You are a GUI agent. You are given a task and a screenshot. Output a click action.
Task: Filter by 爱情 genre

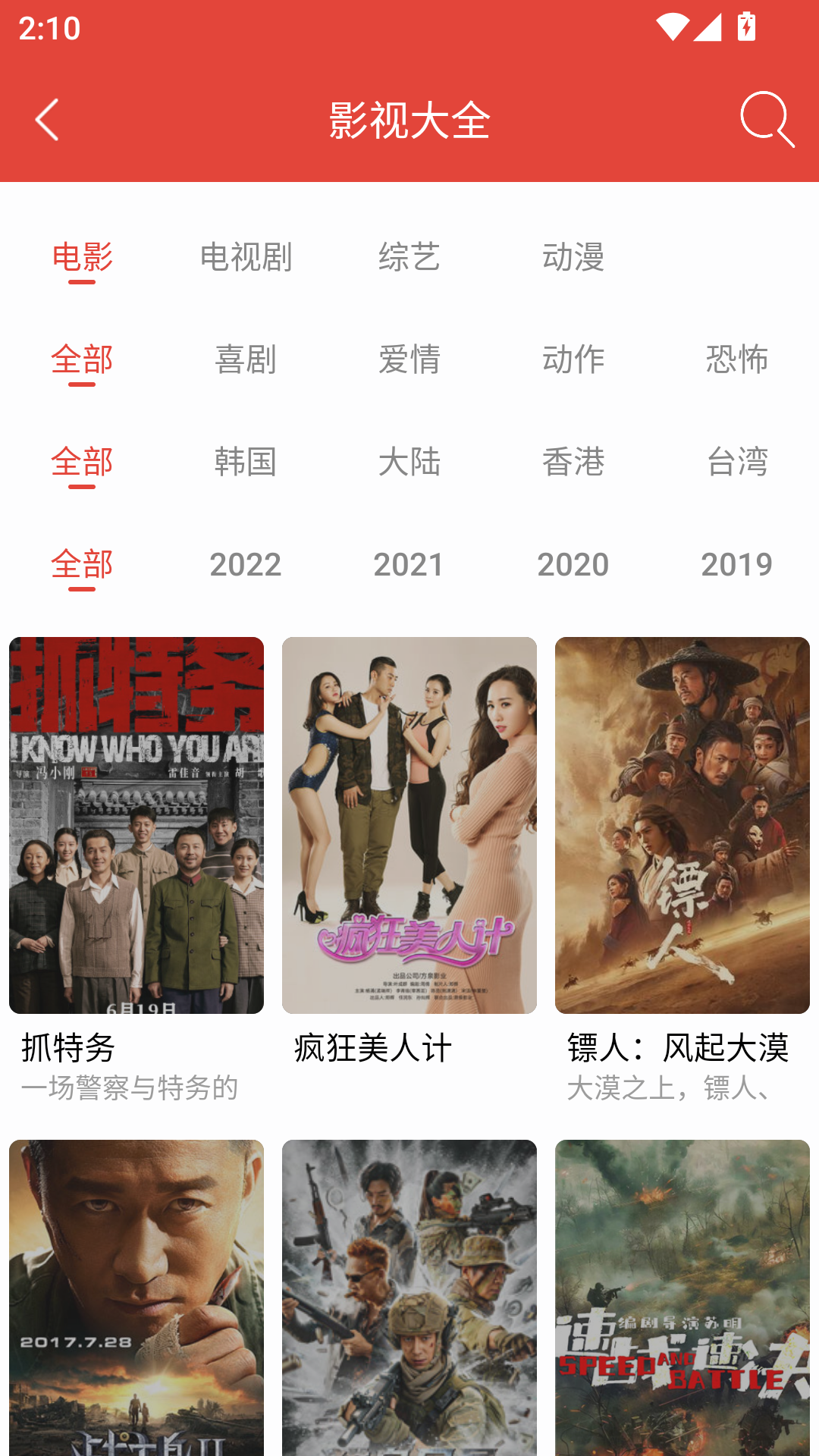click(x=409, y=359)
